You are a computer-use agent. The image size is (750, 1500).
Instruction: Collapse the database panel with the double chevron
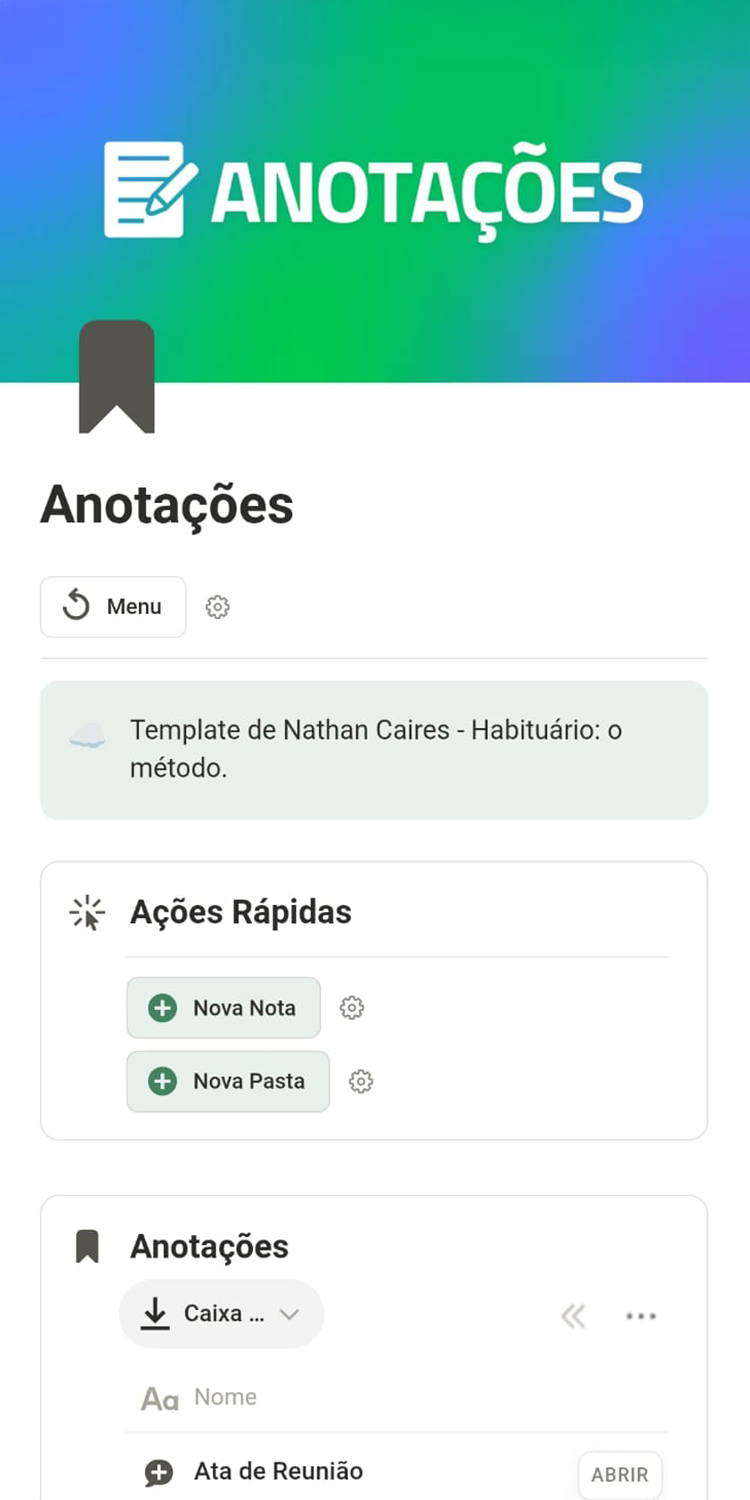point(572,1316)
